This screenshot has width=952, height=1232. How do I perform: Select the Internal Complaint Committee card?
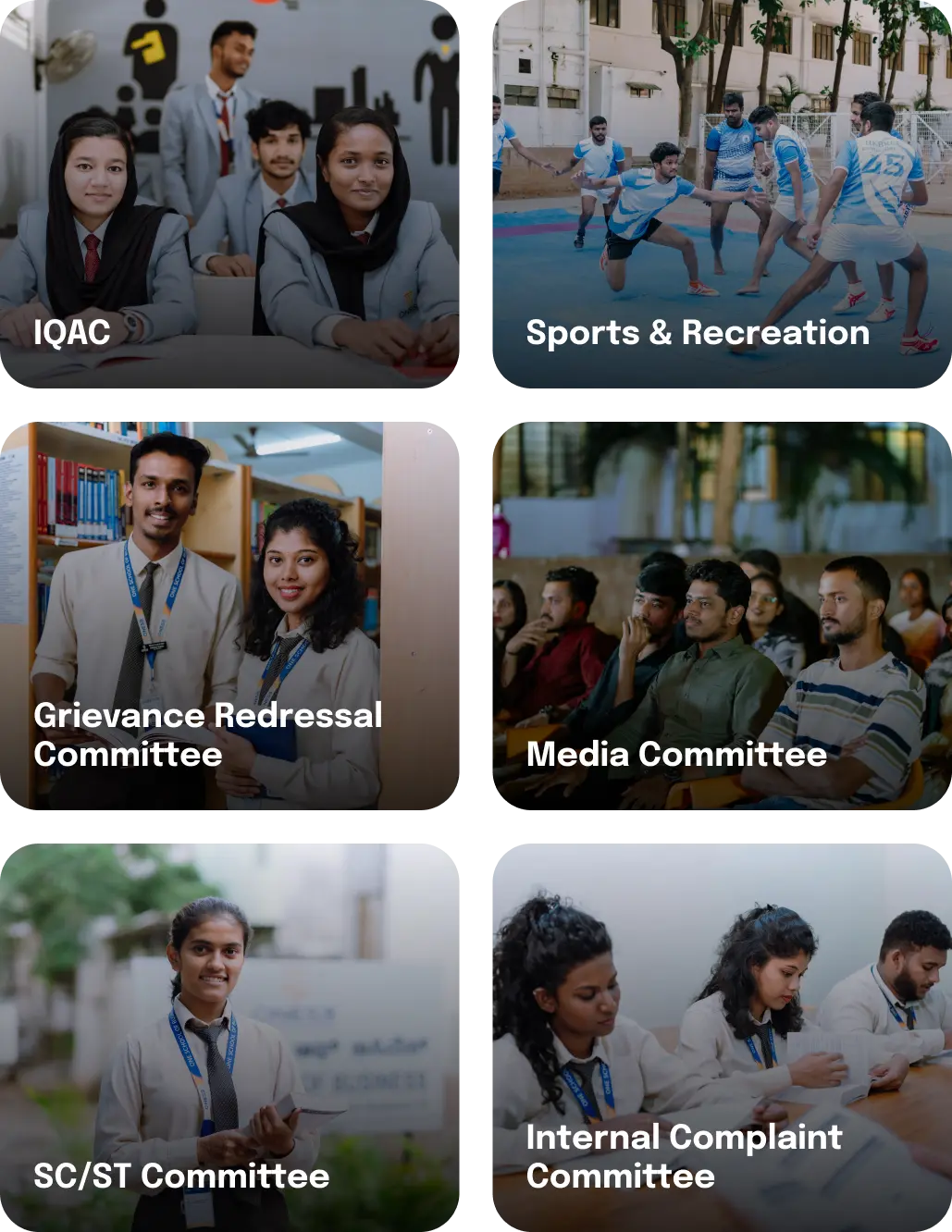pos(720,1038)
